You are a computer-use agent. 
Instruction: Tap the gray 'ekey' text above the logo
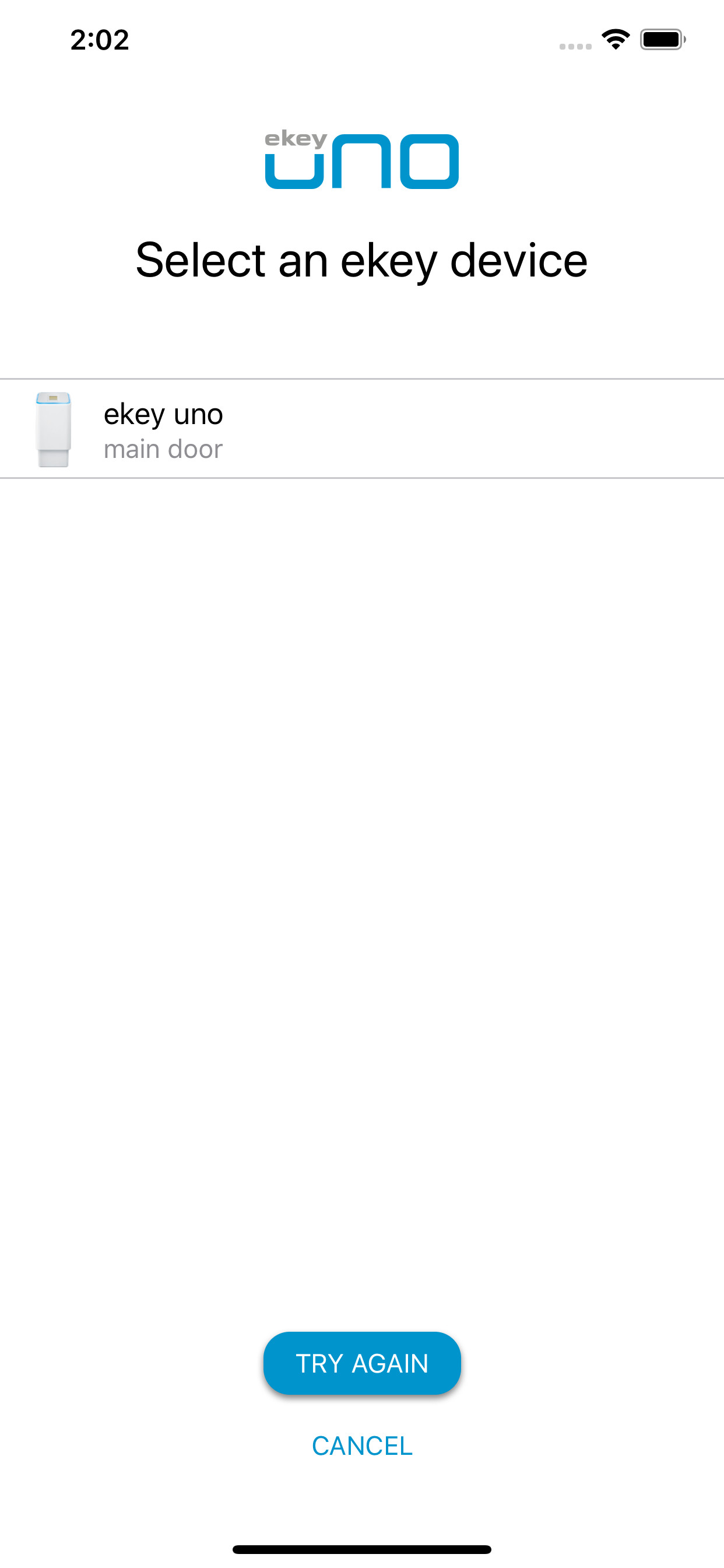pos(296,138)
